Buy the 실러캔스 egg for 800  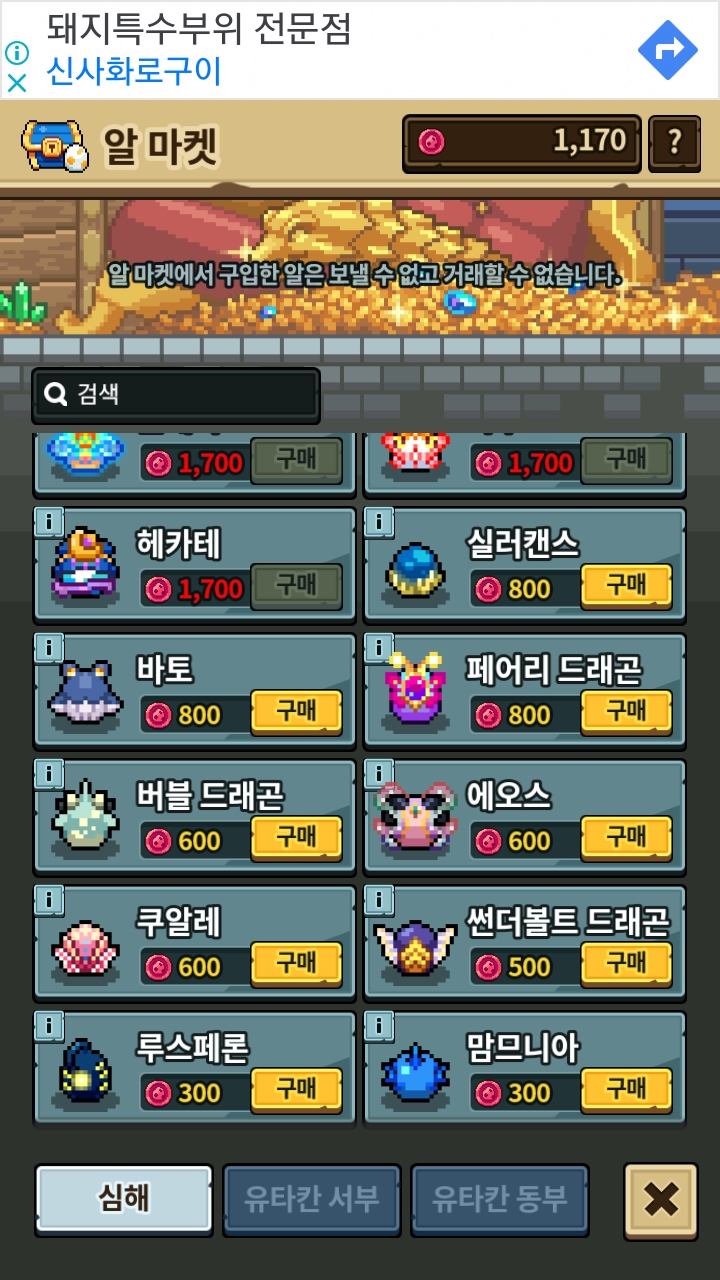click(625, 586)
